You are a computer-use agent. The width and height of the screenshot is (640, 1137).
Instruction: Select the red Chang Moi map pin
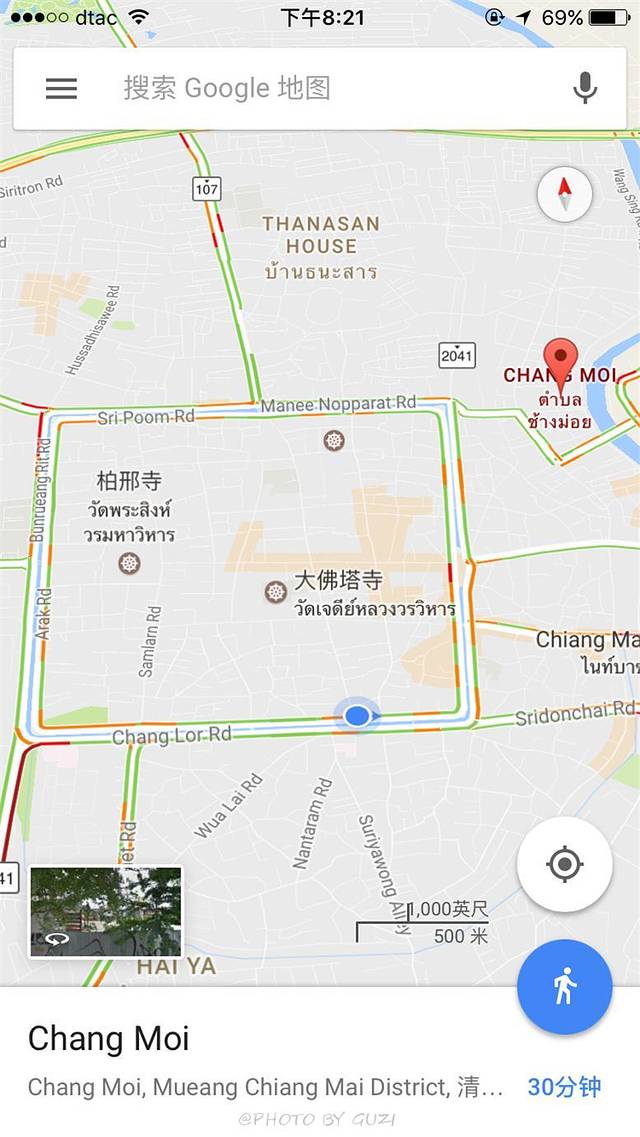tap(560, 360)
